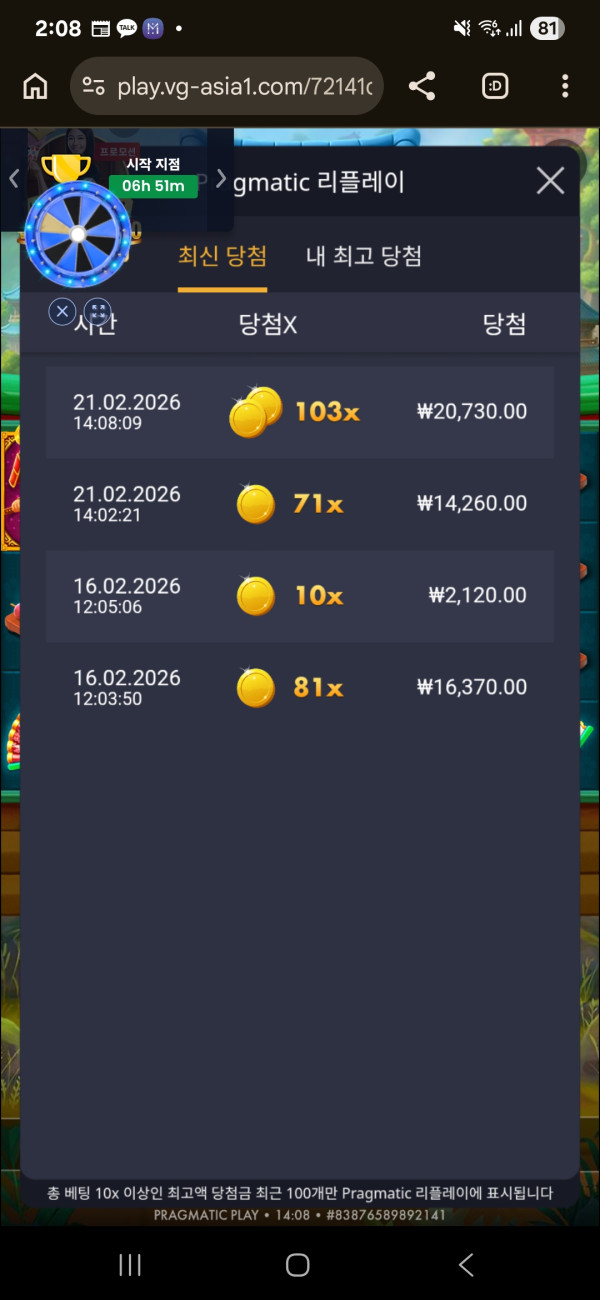Screen dimensions: 600x1300
Task: Open the 103x win replay of ₩20,730.00
Action: click(x=300, y=412)
